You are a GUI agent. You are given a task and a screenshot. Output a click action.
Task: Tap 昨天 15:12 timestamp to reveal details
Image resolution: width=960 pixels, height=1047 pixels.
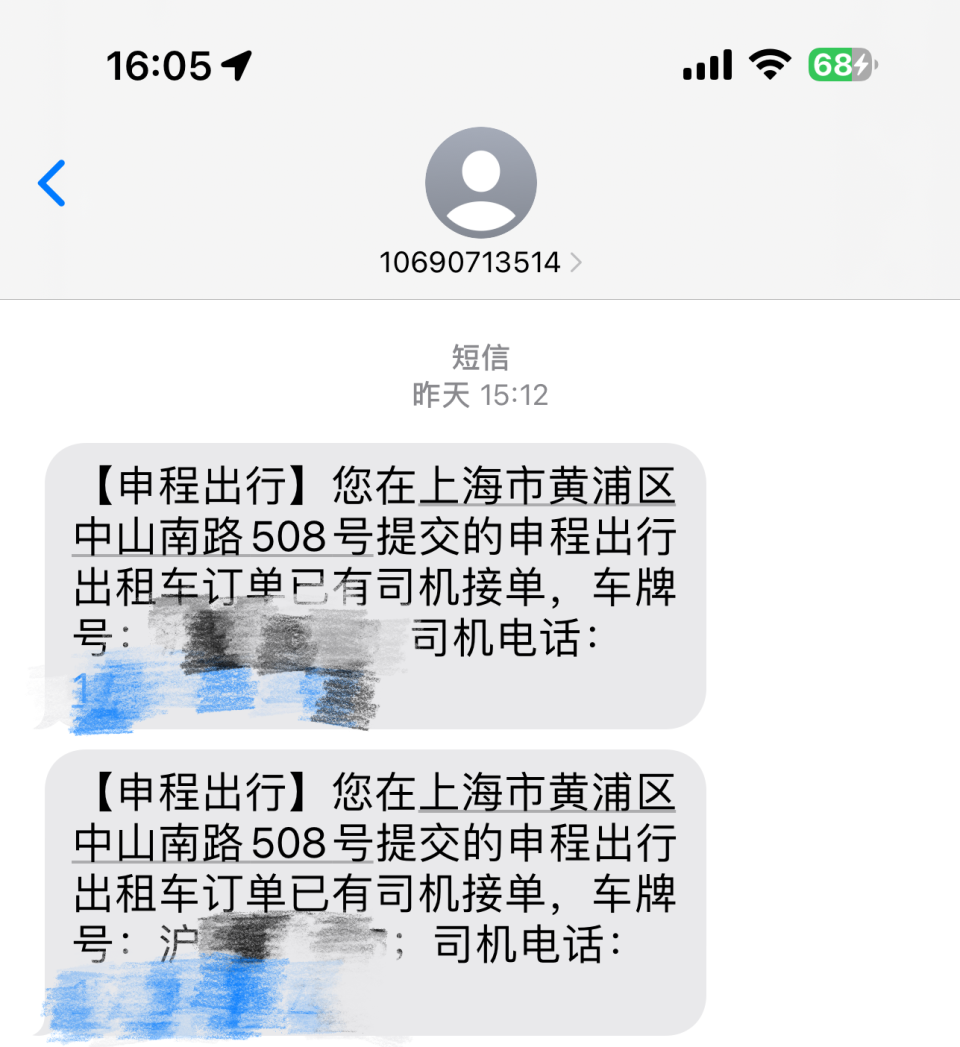pyautogui.click(x=481, y=395)
